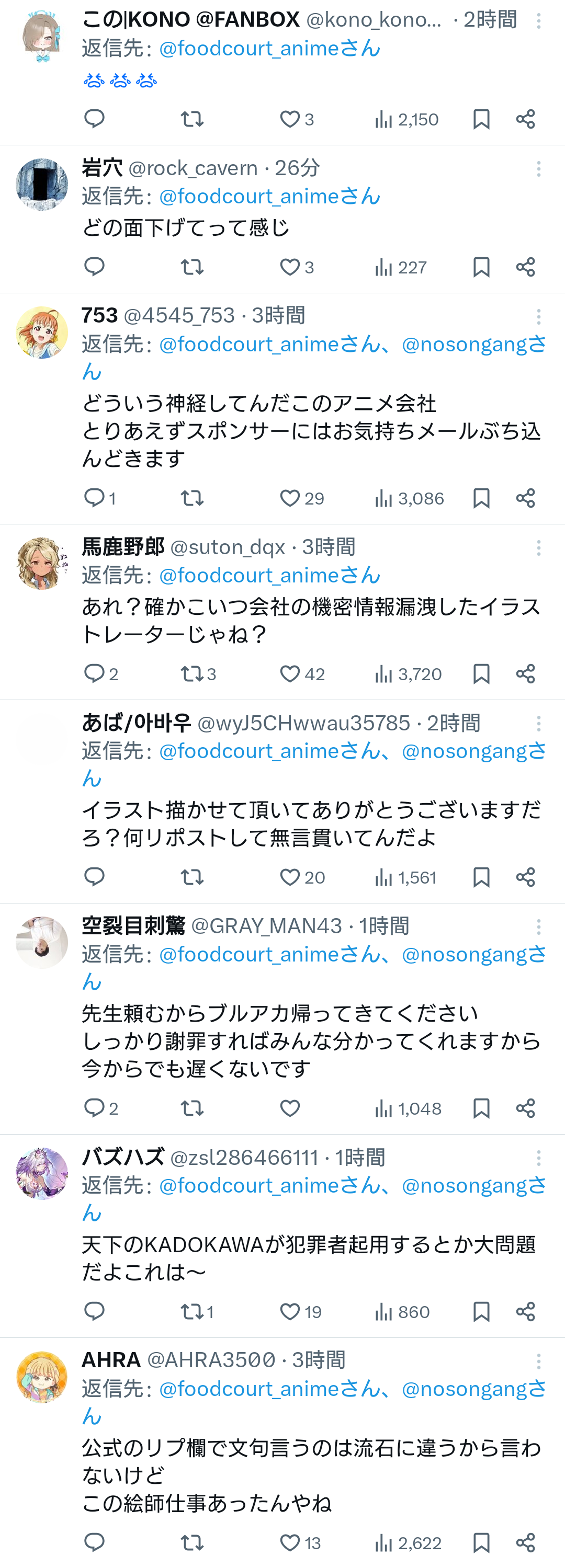Share 空裂目刺驚 @GRAY_MAN43's reply
565x1568 pixels.
pos(525,1108)
